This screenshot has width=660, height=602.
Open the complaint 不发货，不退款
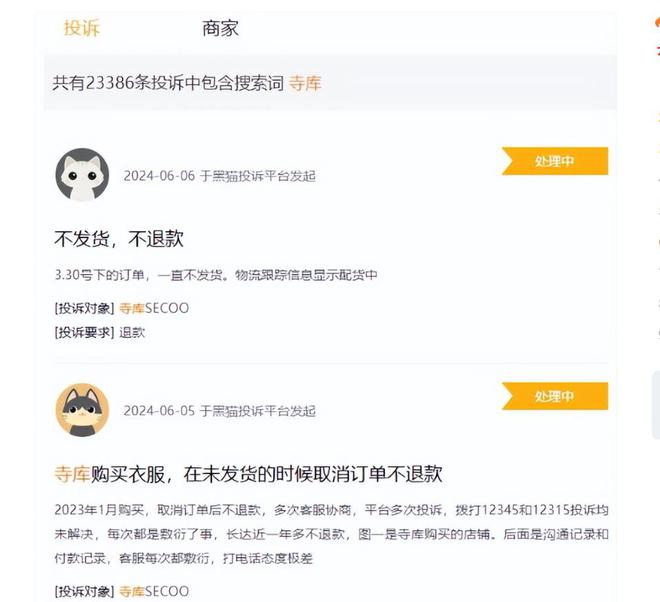(119, 239)
